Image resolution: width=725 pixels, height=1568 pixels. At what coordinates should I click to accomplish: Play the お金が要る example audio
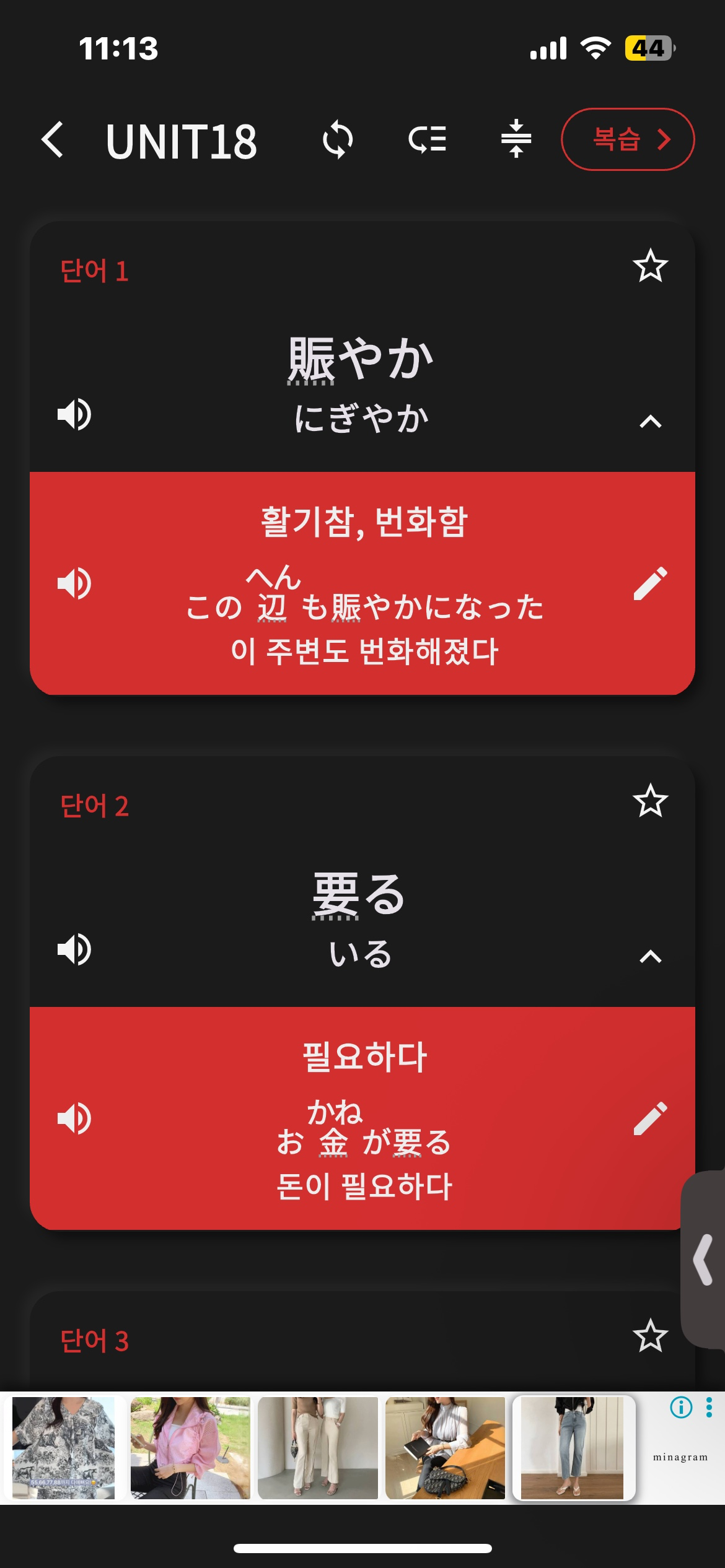point(74,1118)
